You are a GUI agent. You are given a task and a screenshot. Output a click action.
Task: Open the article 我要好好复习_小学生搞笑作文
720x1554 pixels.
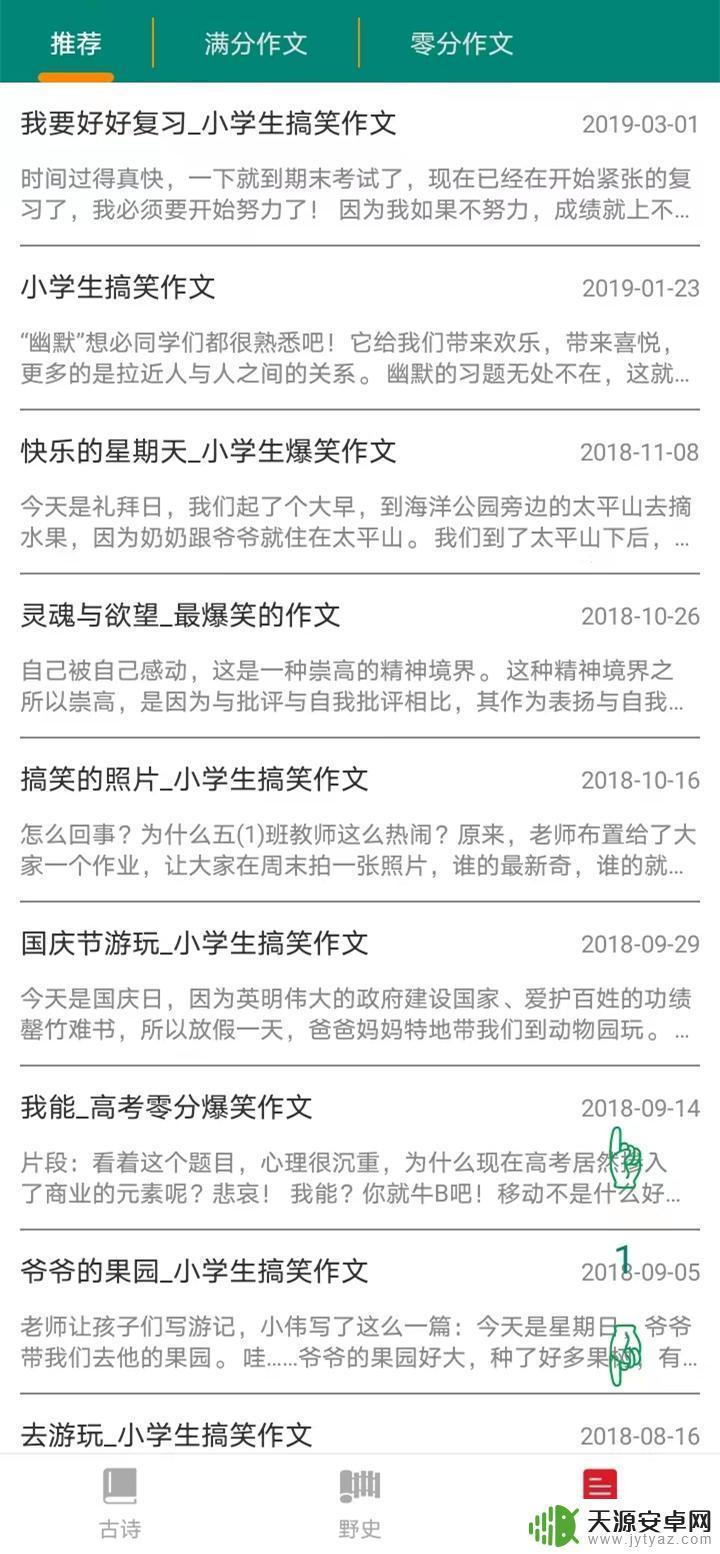coord(360,165)
